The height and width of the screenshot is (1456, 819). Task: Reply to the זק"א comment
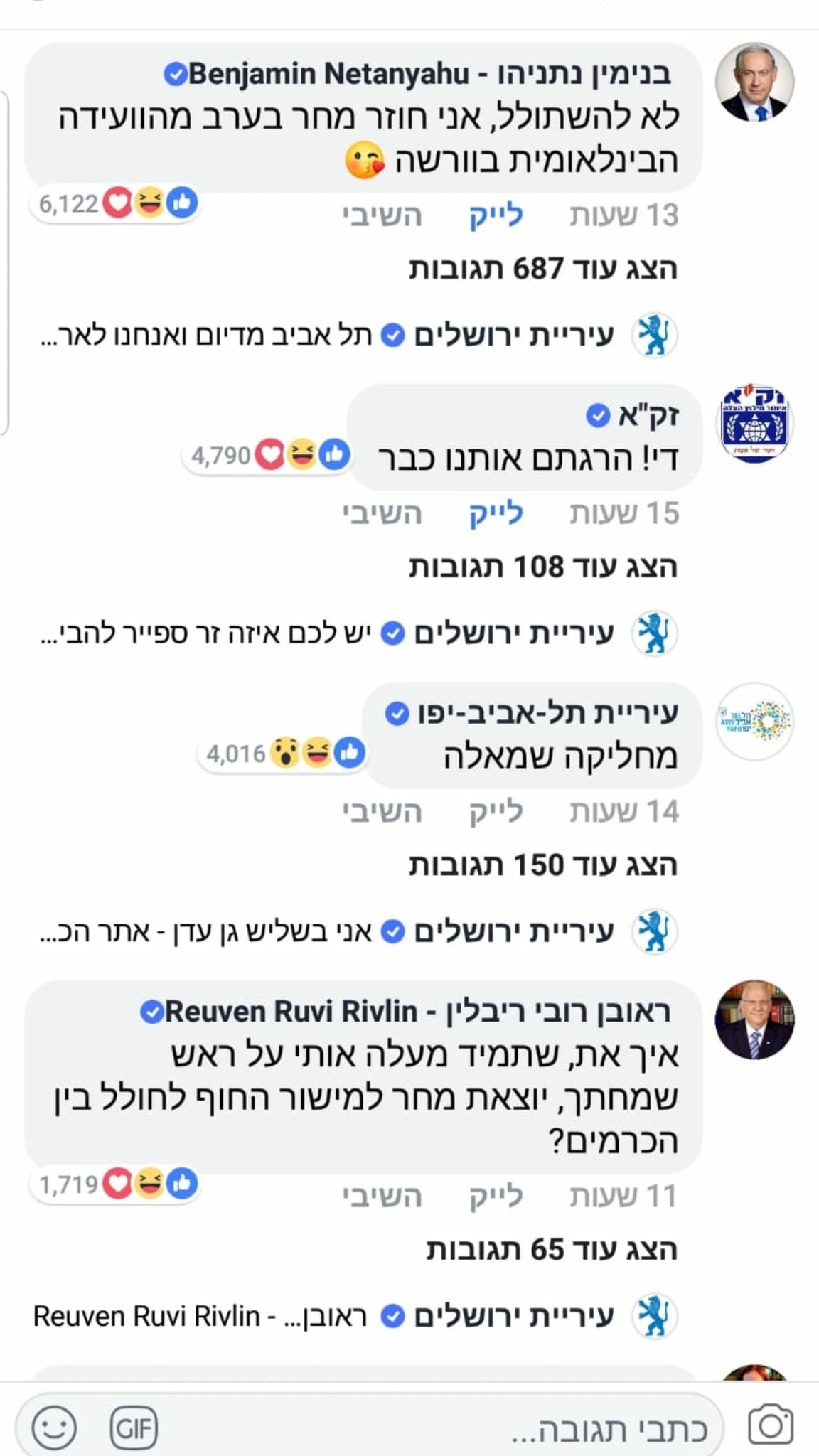382,513
